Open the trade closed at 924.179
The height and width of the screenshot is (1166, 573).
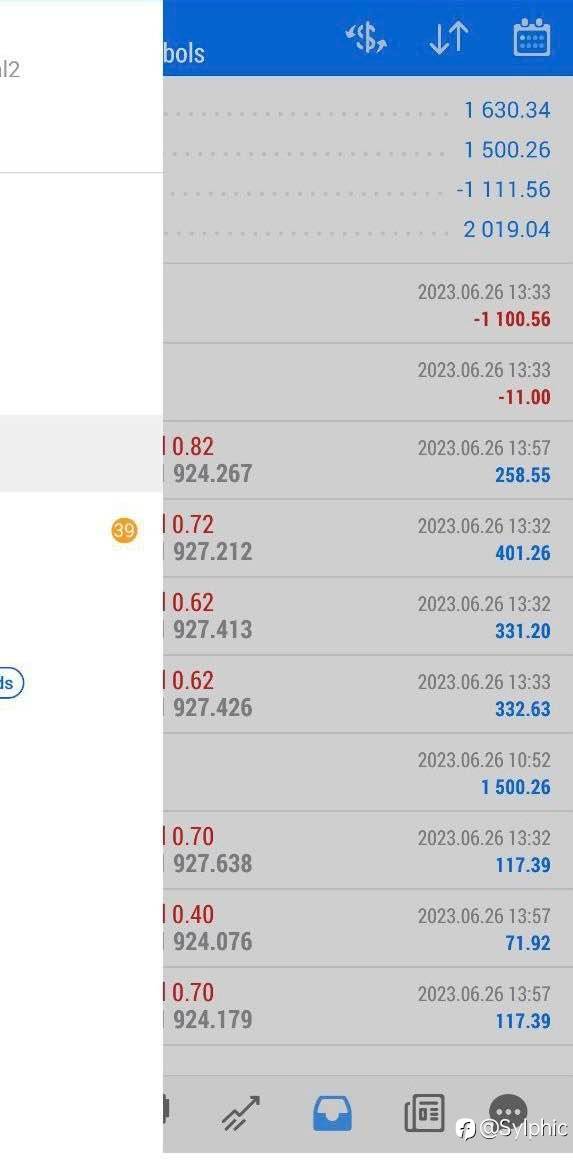point(368,1007)
